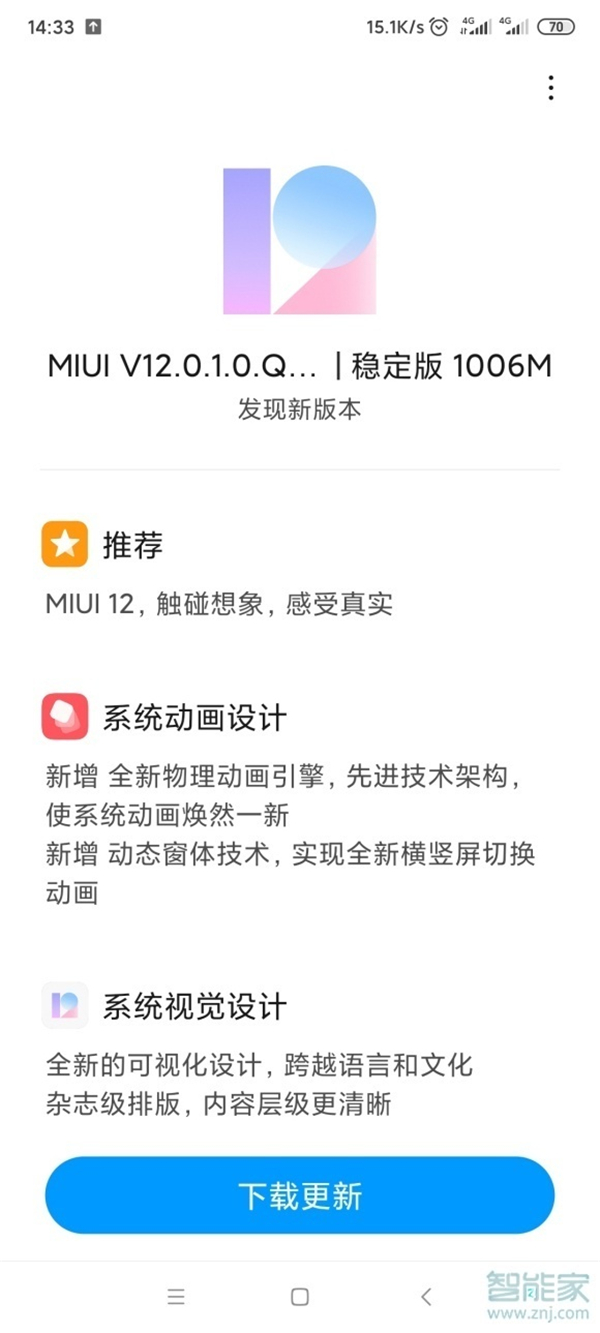The height and width of the screenshot is (1333, 600).
Task: Open the three-dot overflow menu
Action: coord(551,88)
